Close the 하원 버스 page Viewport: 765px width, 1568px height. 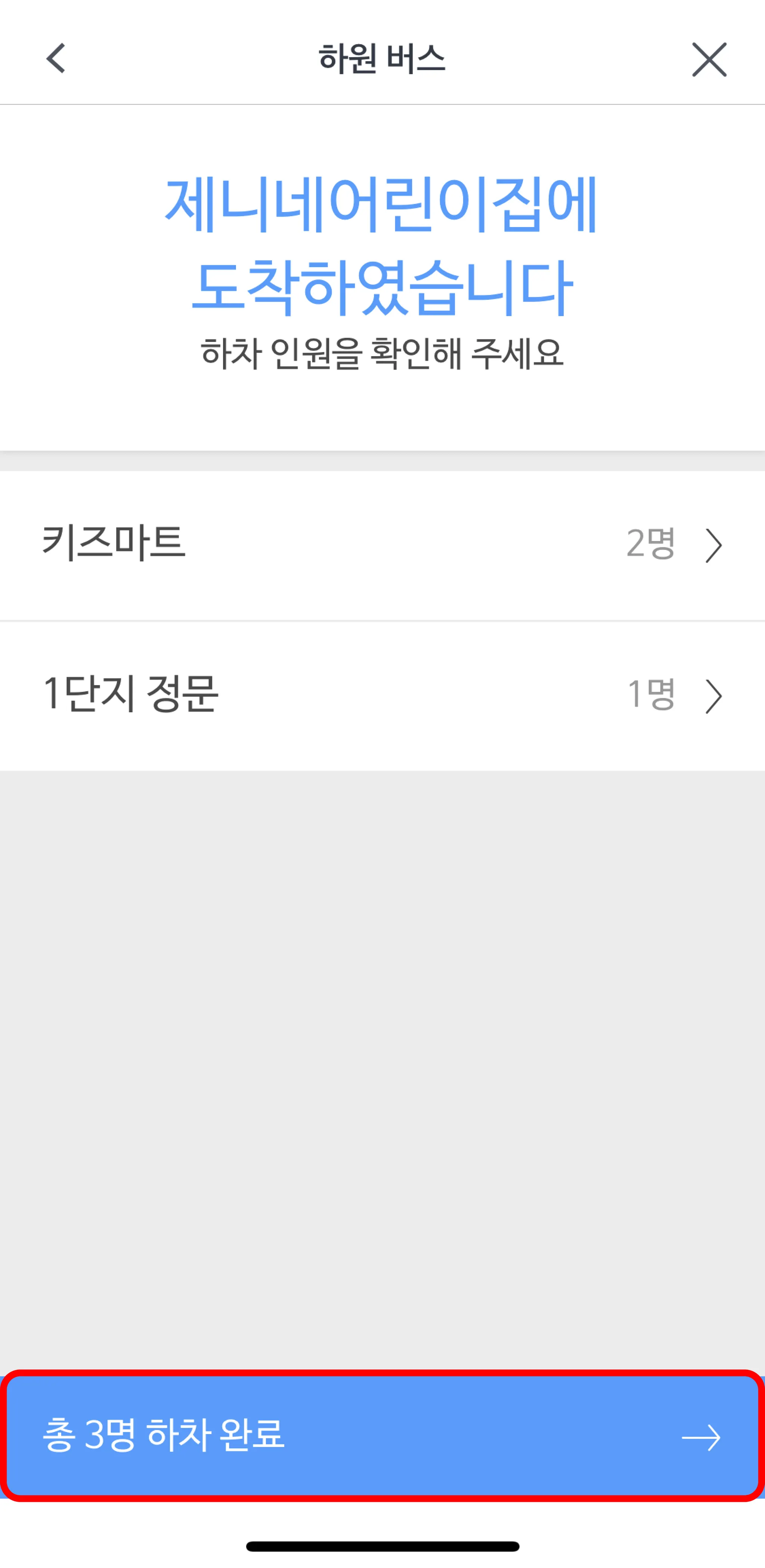[x=709, y=60]
